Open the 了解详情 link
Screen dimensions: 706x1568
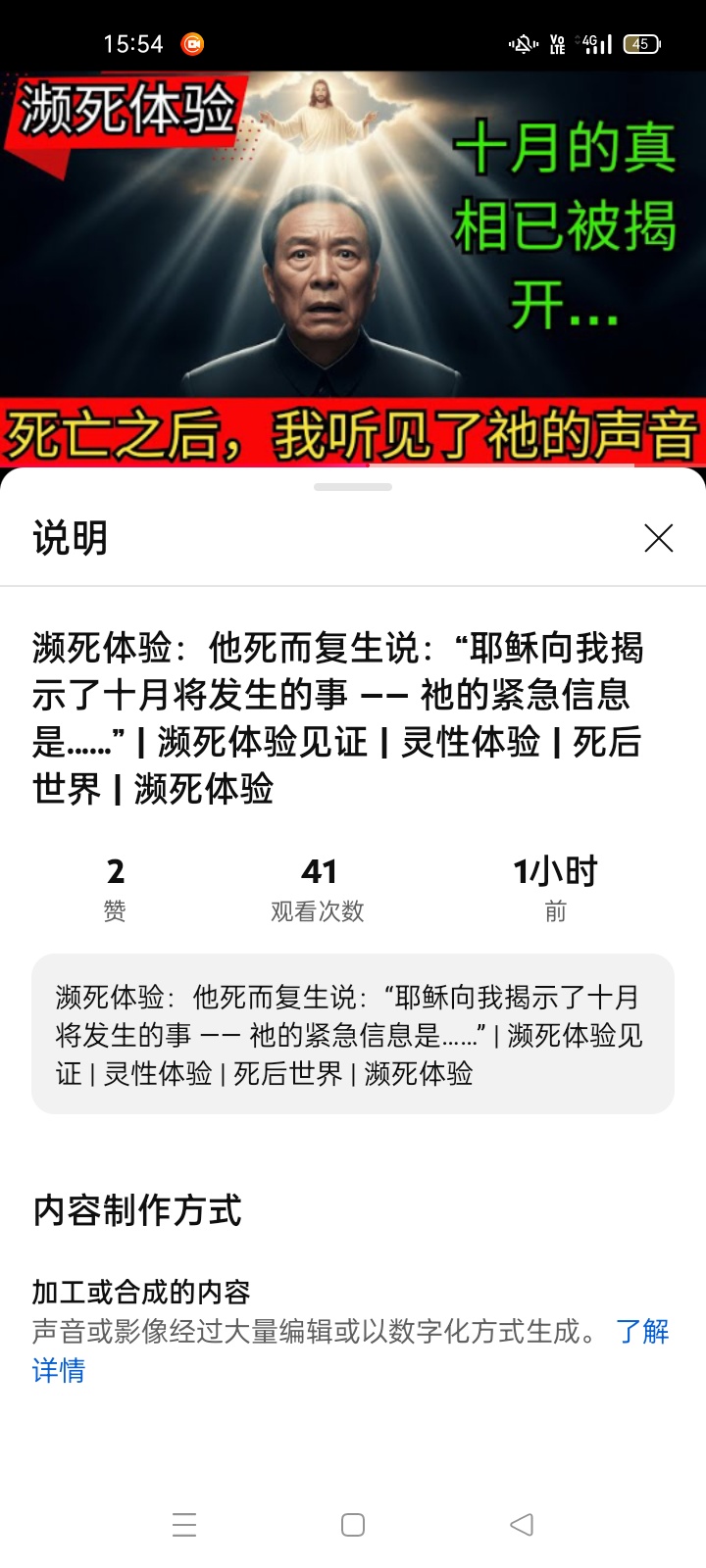tap(642, 1332)
